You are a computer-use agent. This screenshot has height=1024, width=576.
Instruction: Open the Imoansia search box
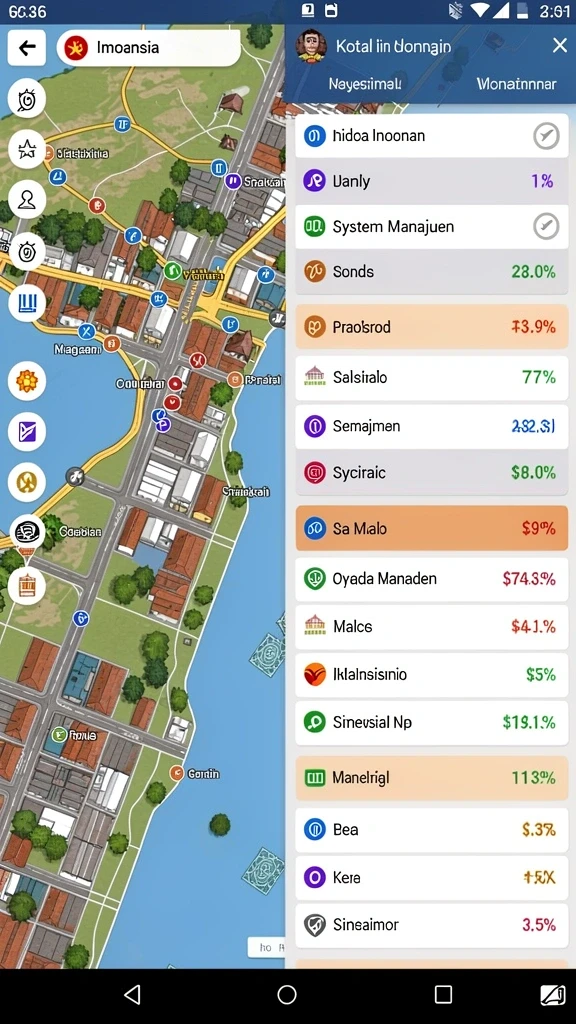click(149, 48)
